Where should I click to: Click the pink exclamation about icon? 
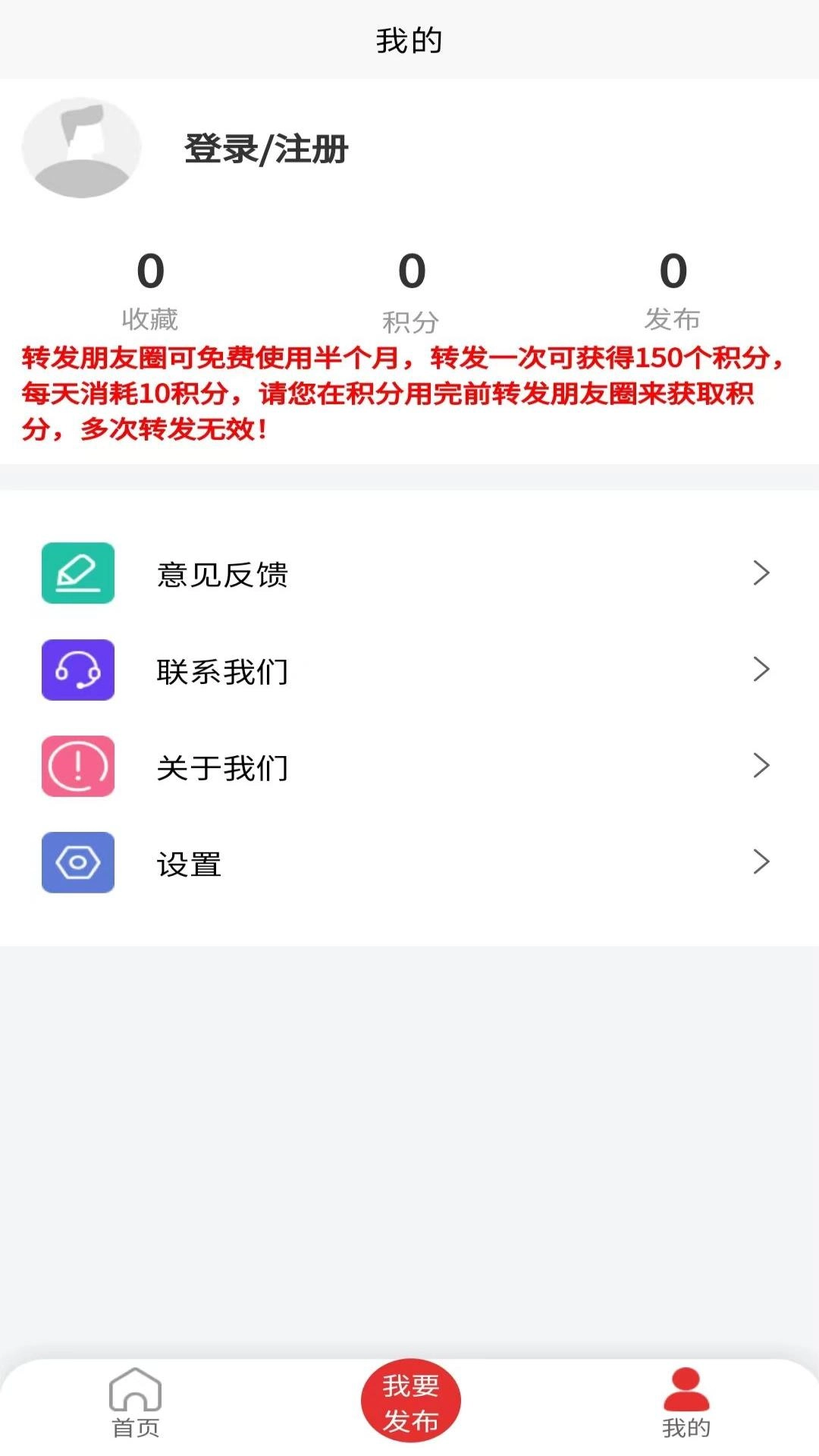click(x=77, y=767)
